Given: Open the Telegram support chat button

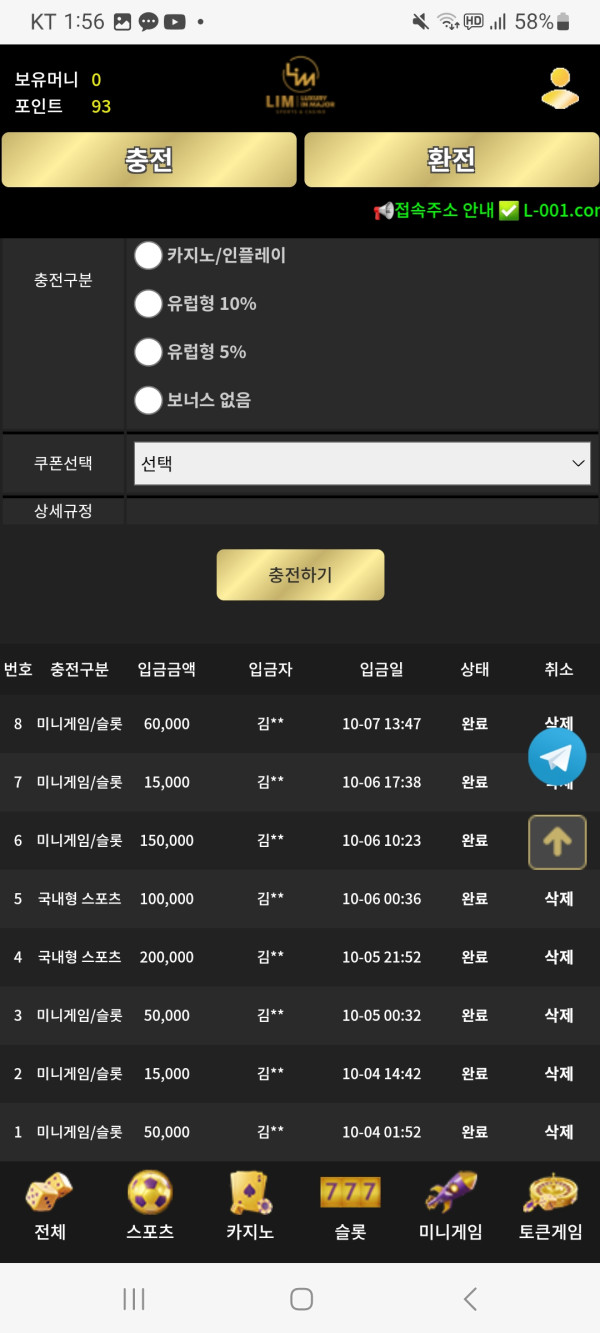Looking at the screenshot, I should (x=557, y=757).
